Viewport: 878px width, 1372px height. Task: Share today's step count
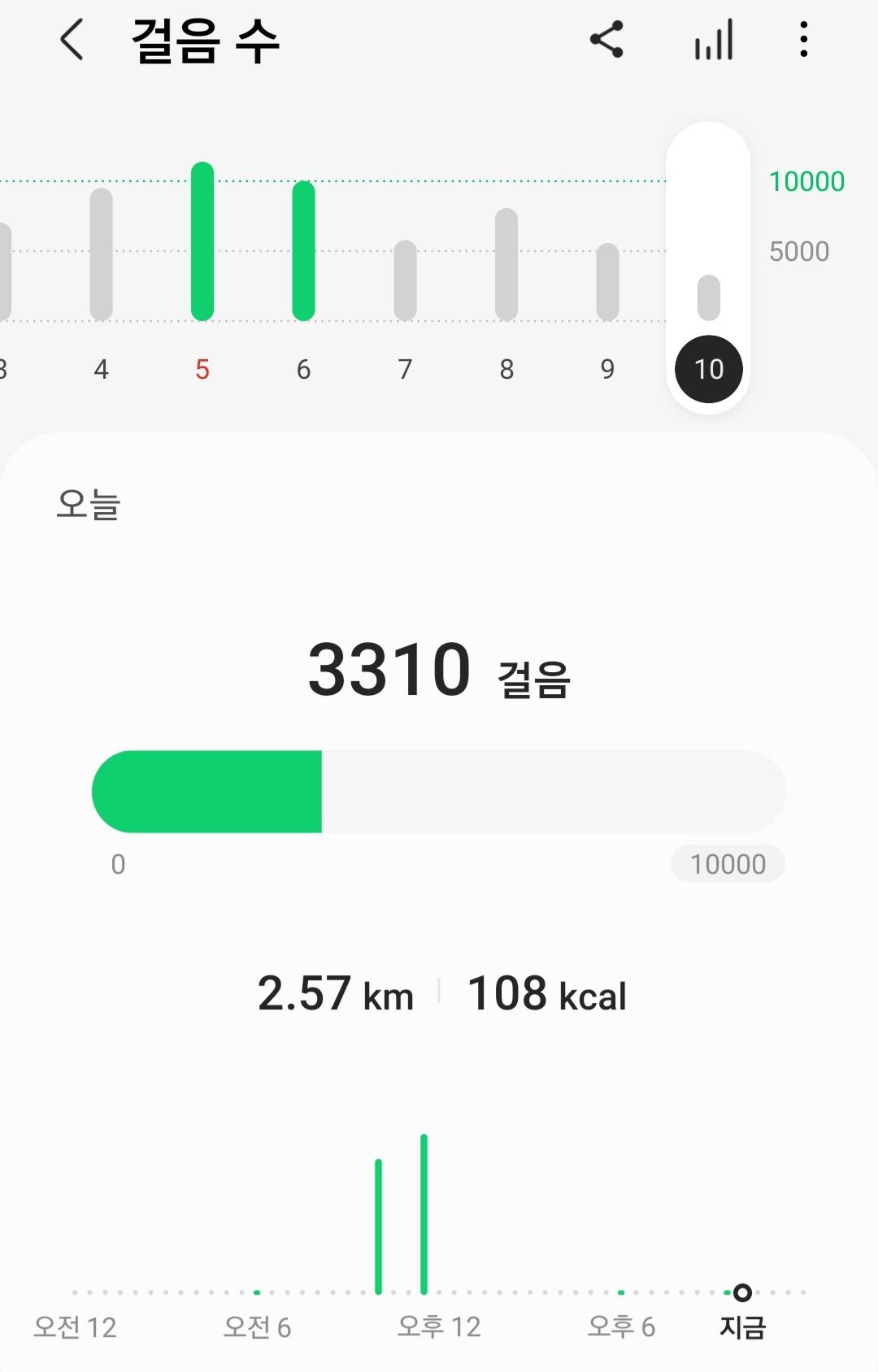click(606, 40)
